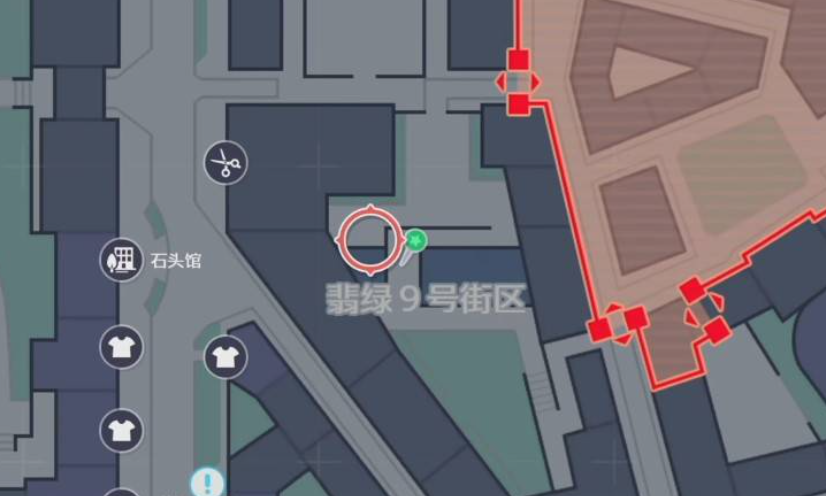
Task: Open the blue exclamation mark marker
Action: click(x=208, y=483)
